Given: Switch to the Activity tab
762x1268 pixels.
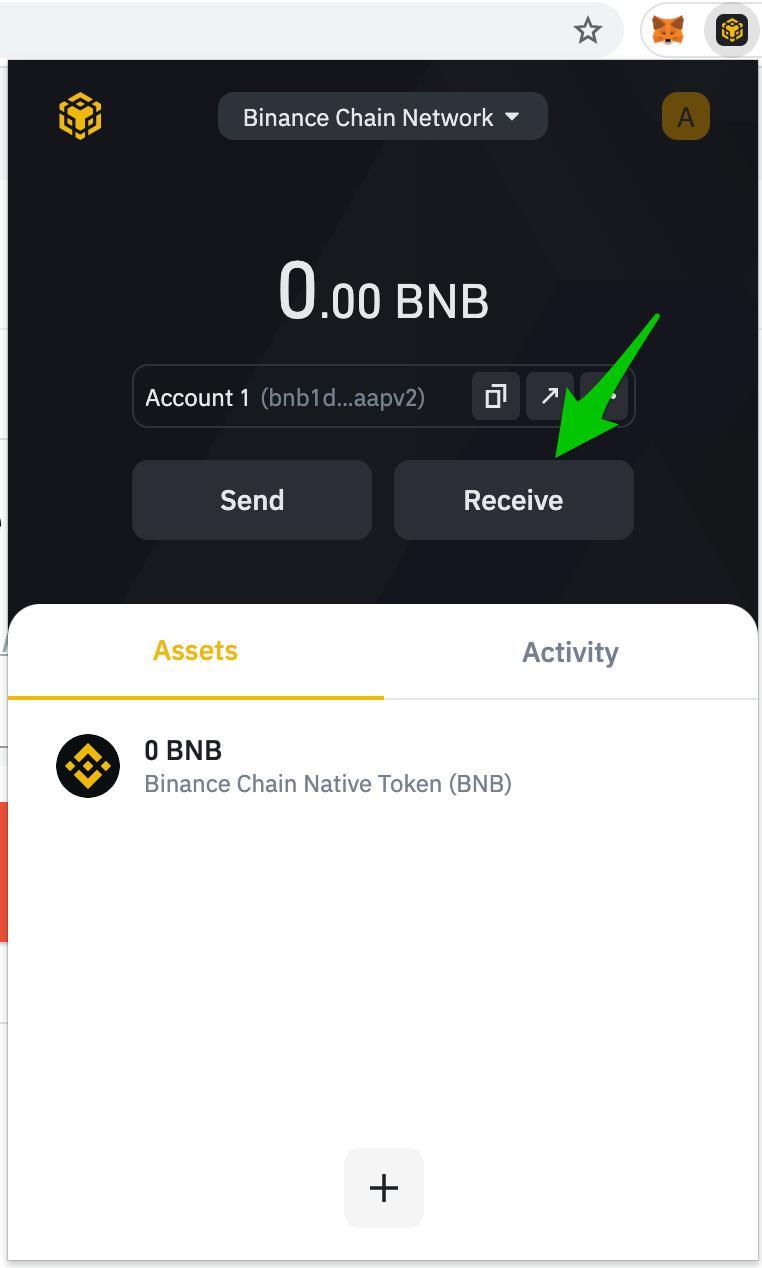Looking at the screenshot, I should (x=570, y=653).
